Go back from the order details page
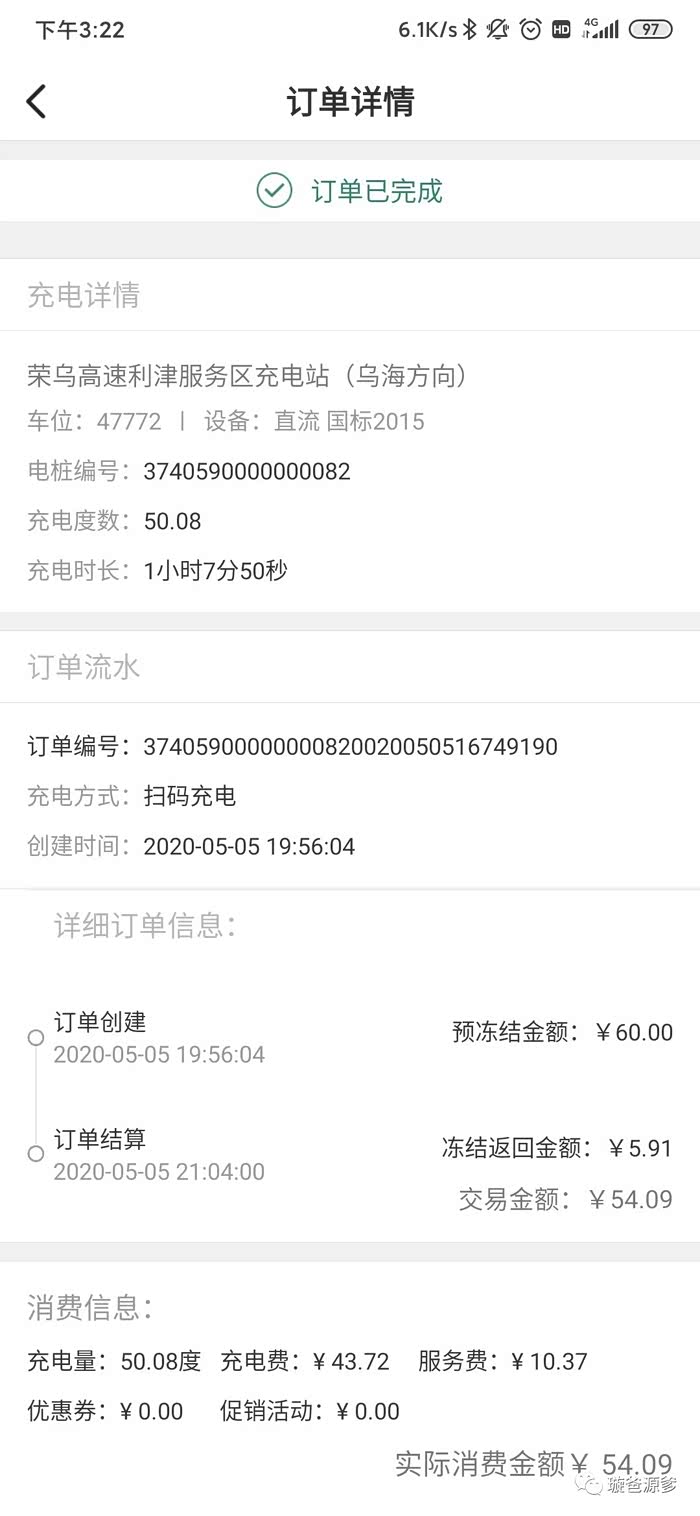The width and height of the screenshot is (700, 1516). point(36,101)
